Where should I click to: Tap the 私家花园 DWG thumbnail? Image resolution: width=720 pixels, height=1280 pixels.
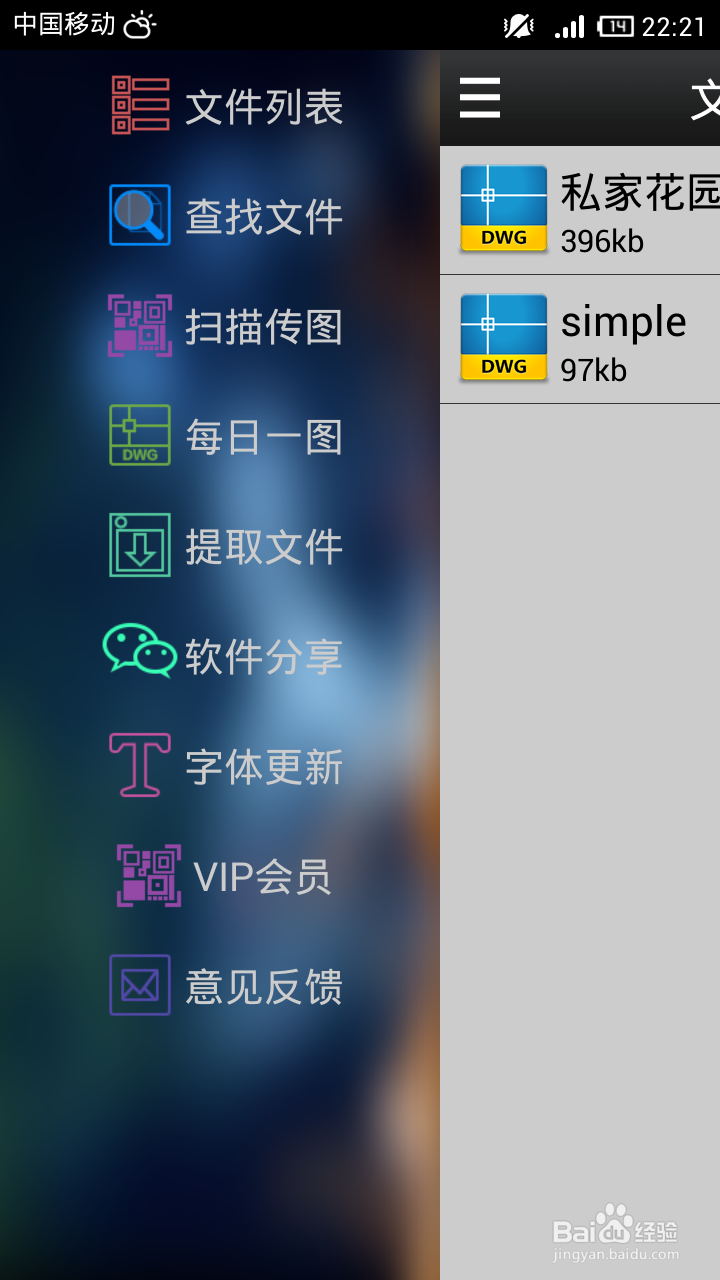click(503, 208)
